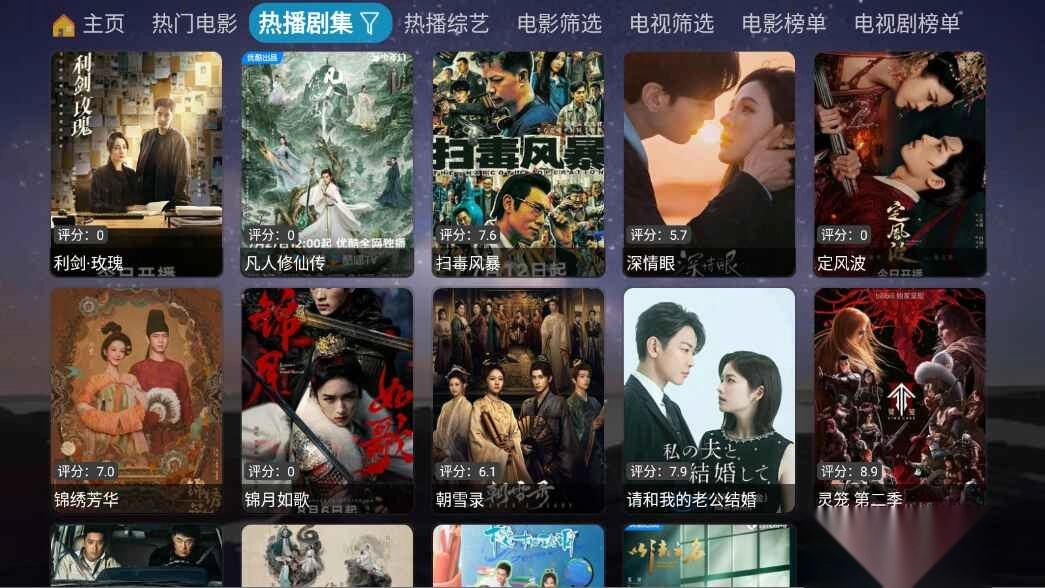Open the series 朝雪录
The height and width of the screenshot is (588, 1045).
click(x=518, y=400)
